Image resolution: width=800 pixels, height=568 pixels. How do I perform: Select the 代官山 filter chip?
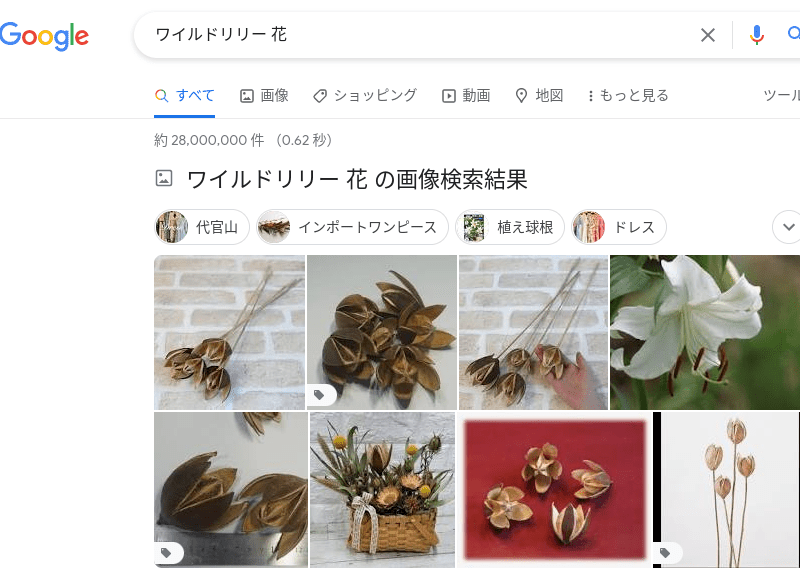[x=198, y=227]
